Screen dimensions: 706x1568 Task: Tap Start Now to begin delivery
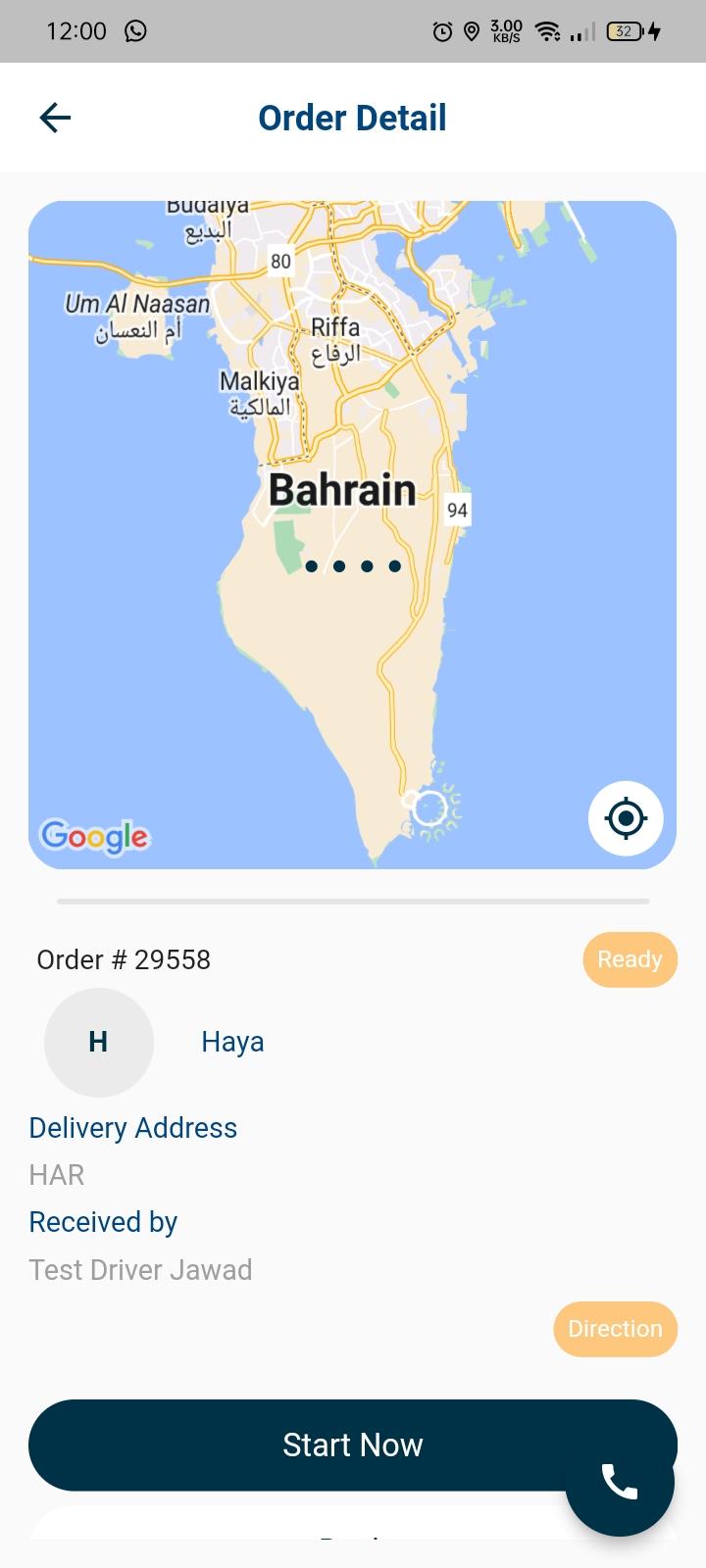(x=353, y=1445)
